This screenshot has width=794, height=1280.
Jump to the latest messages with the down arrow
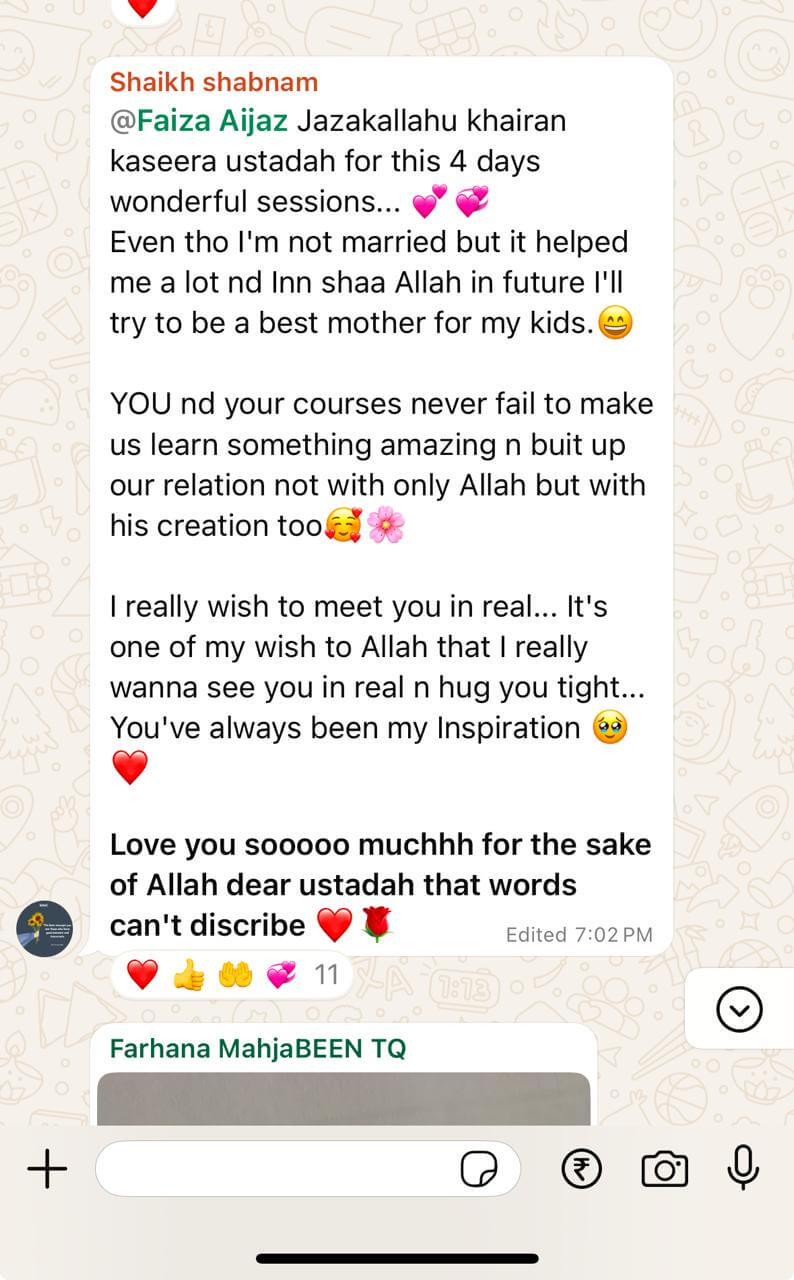740,1010
